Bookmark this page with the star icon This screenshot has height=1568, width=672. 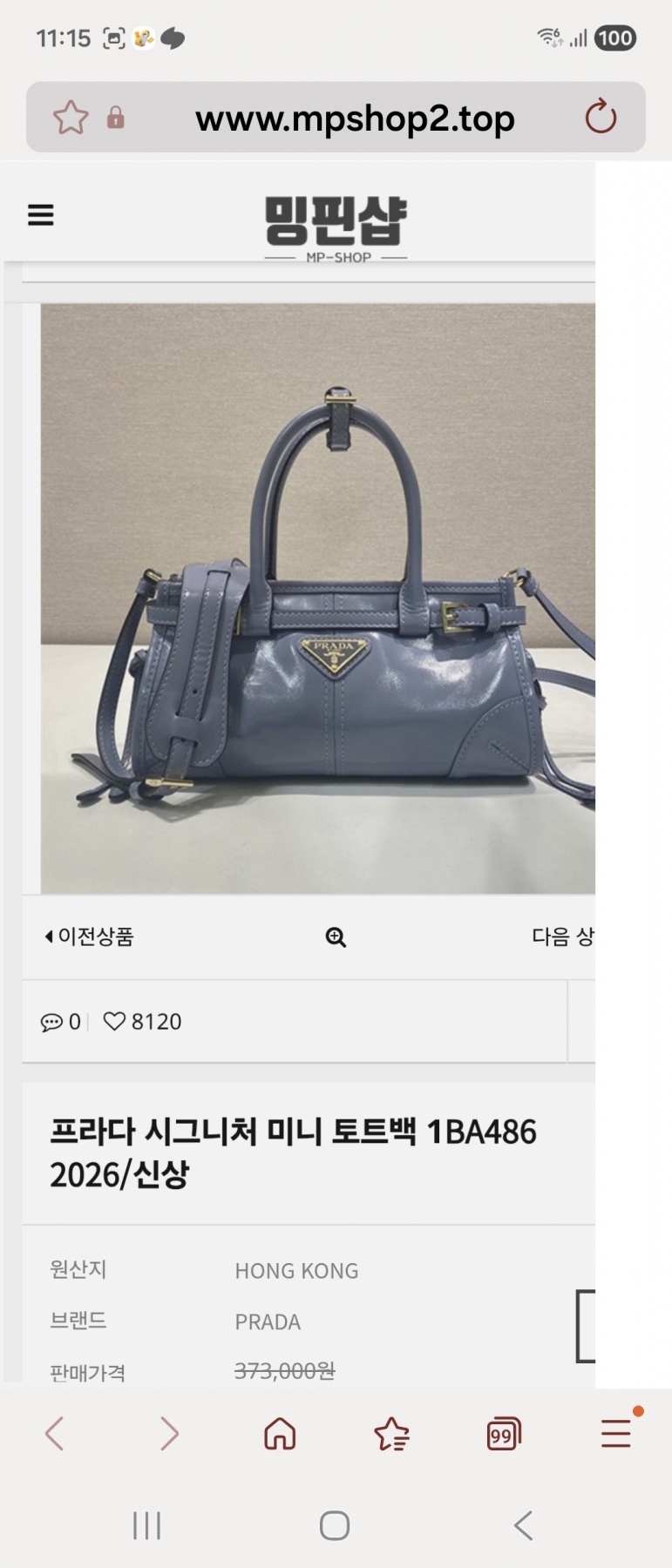coord(71,118)
